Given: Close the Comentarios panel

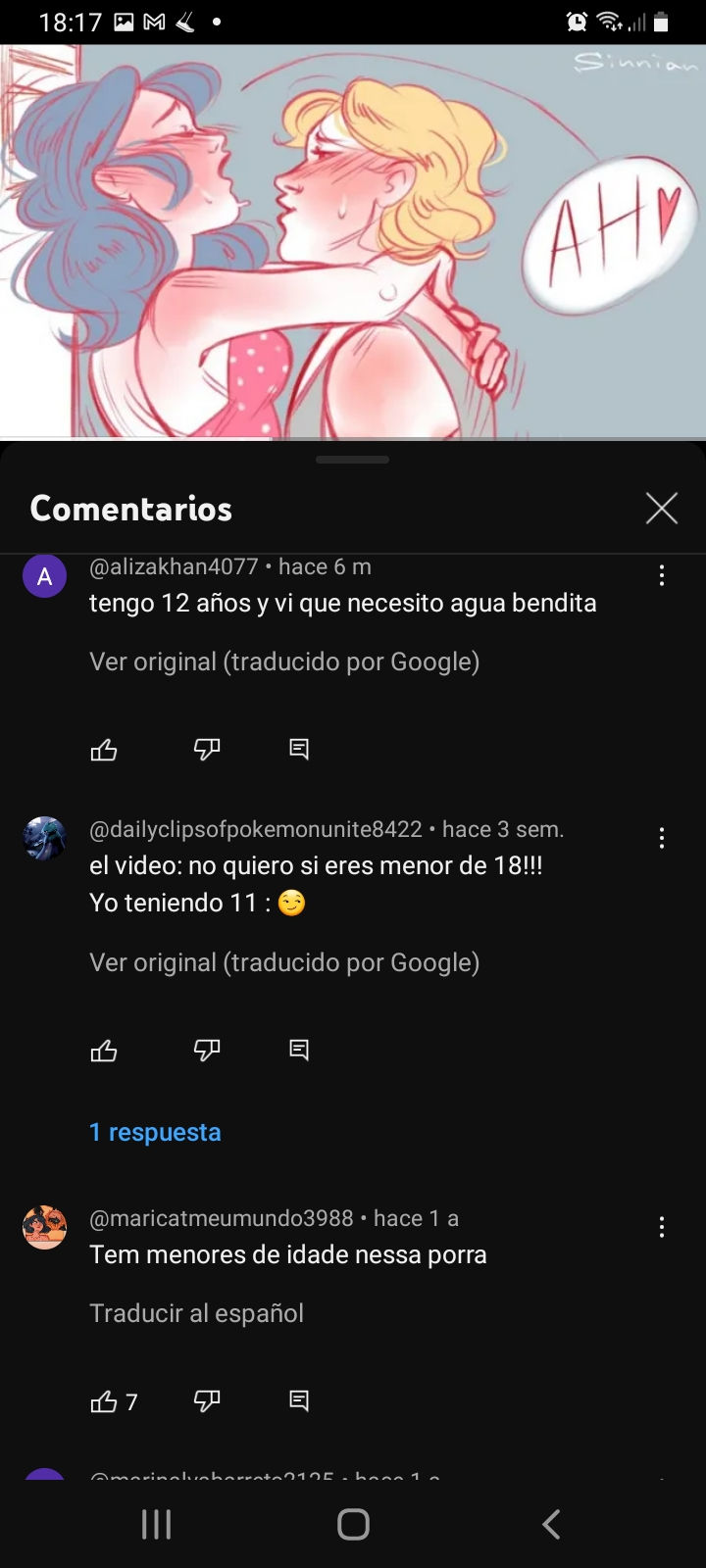Looking at the screenshot, I should (662, 508).
